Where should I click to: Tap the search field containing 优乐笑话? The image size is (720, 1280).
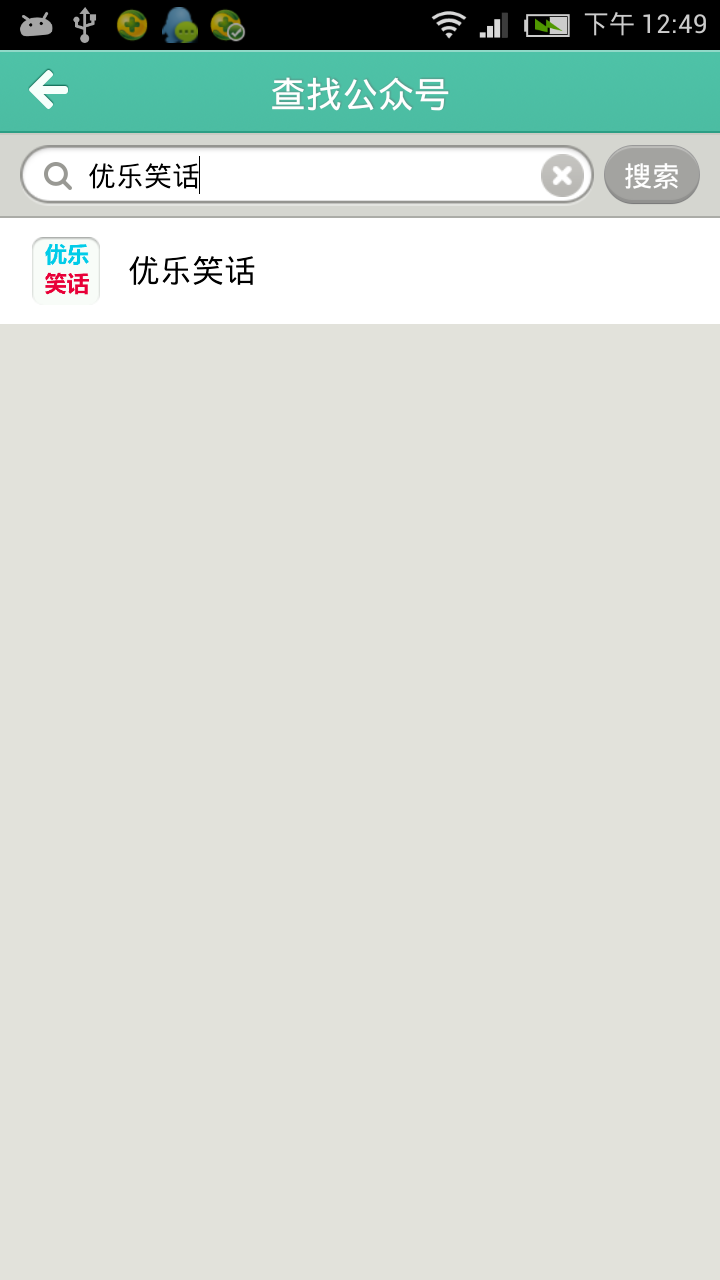[x=307, y=176]
